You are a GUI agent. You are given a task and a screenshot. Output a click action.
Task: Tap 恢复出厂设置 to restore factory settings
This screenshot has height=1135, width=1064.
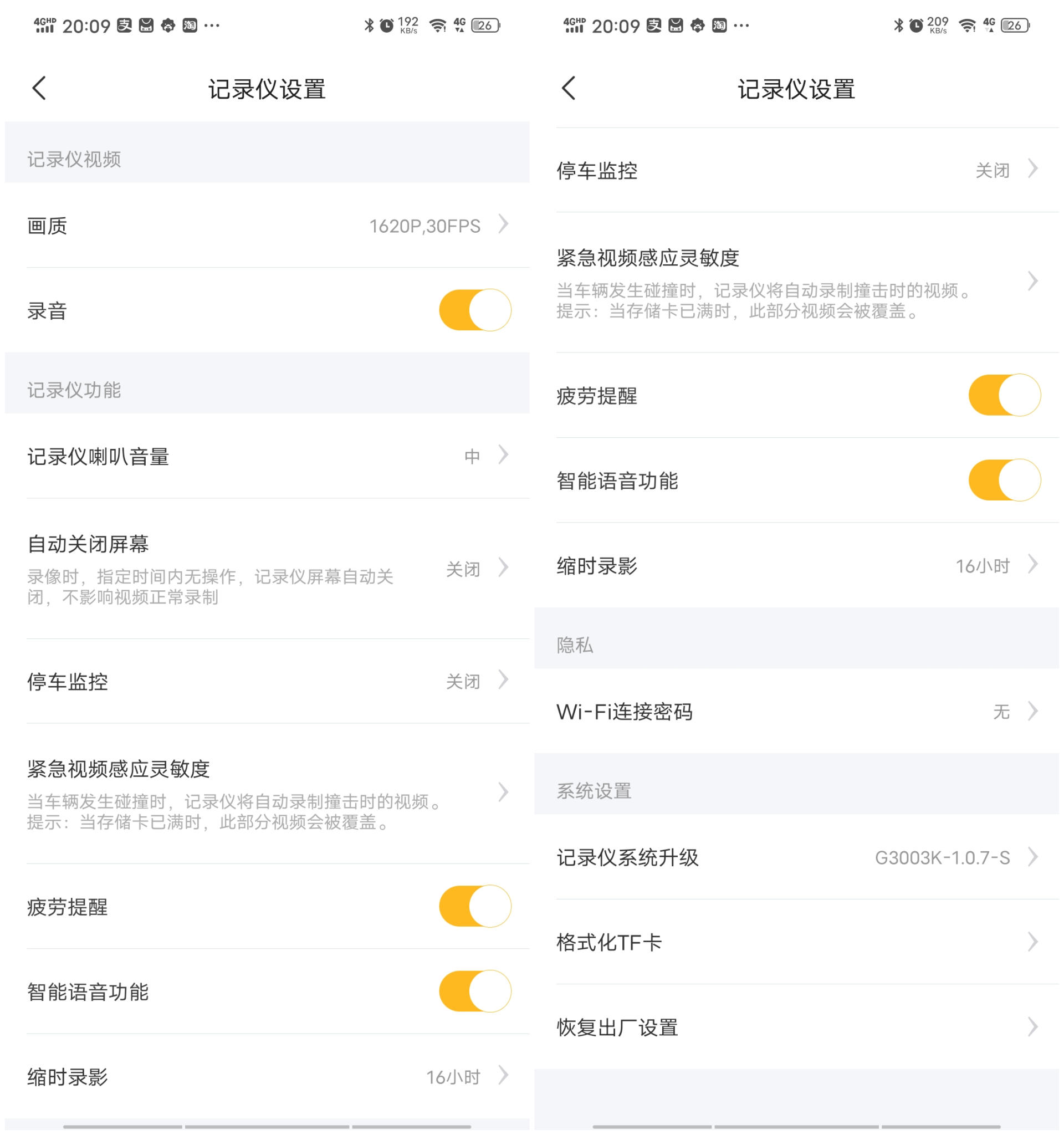pos(797,1027)
